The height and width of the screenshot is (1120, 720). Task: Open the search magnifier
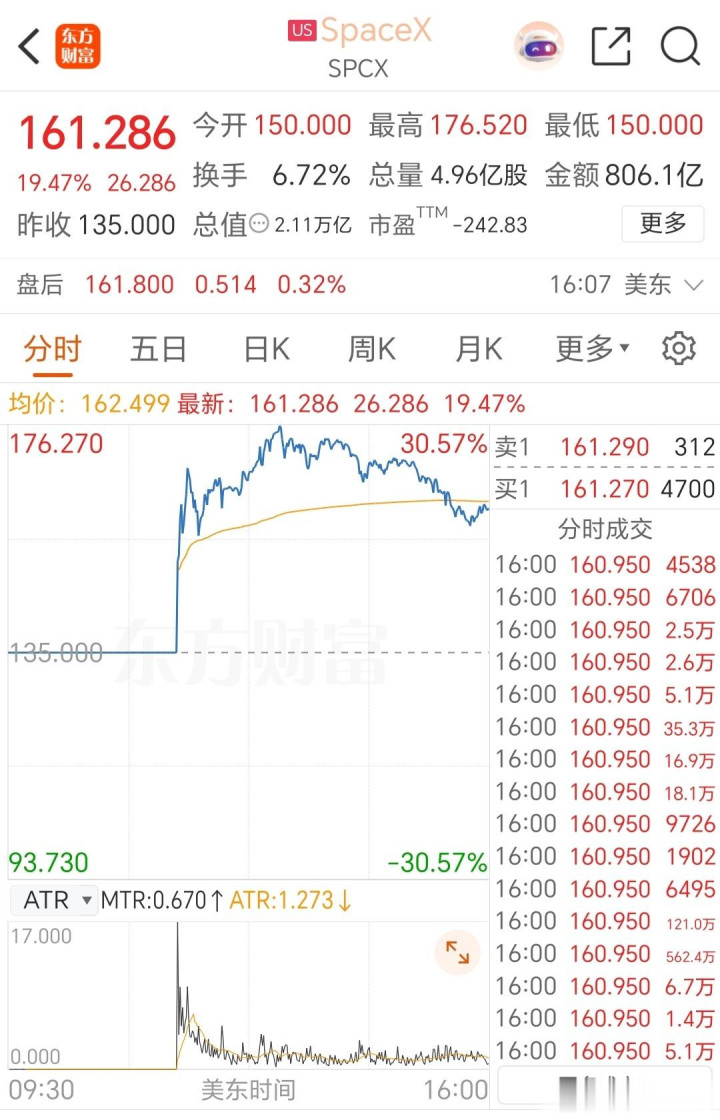(x=680, y=46)
